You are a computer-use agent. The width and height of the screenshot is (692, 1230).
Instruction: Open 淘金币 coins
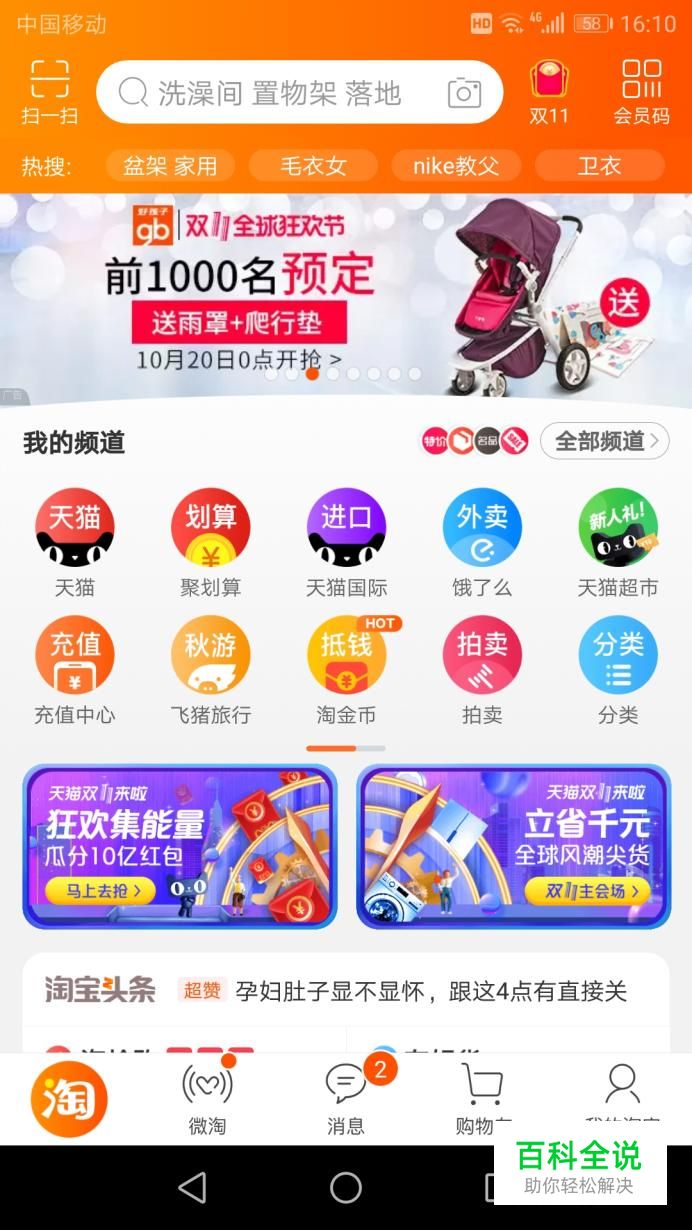pos(346,669)
